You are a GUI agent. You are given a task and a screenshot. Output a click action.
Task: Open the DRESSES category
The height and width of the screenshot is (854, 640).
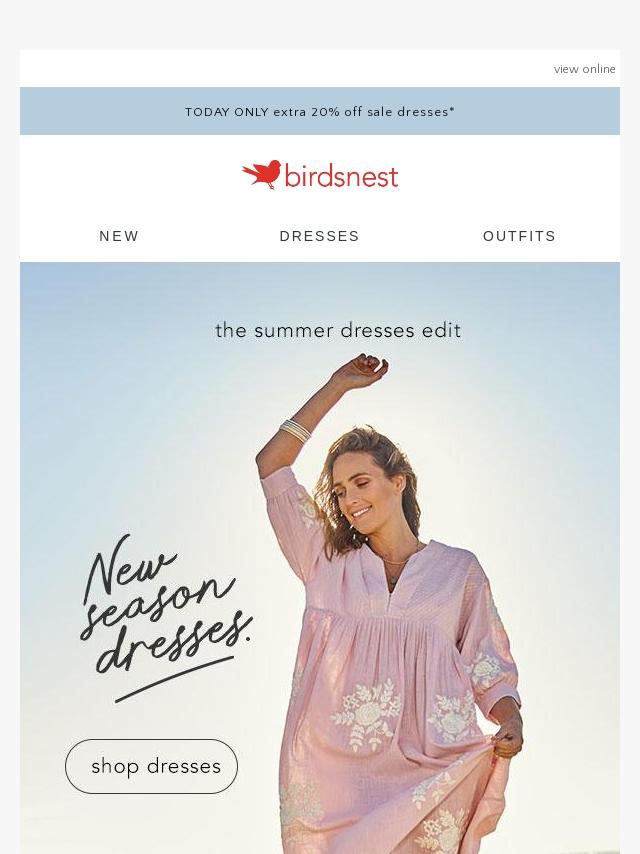pos(319,236)
